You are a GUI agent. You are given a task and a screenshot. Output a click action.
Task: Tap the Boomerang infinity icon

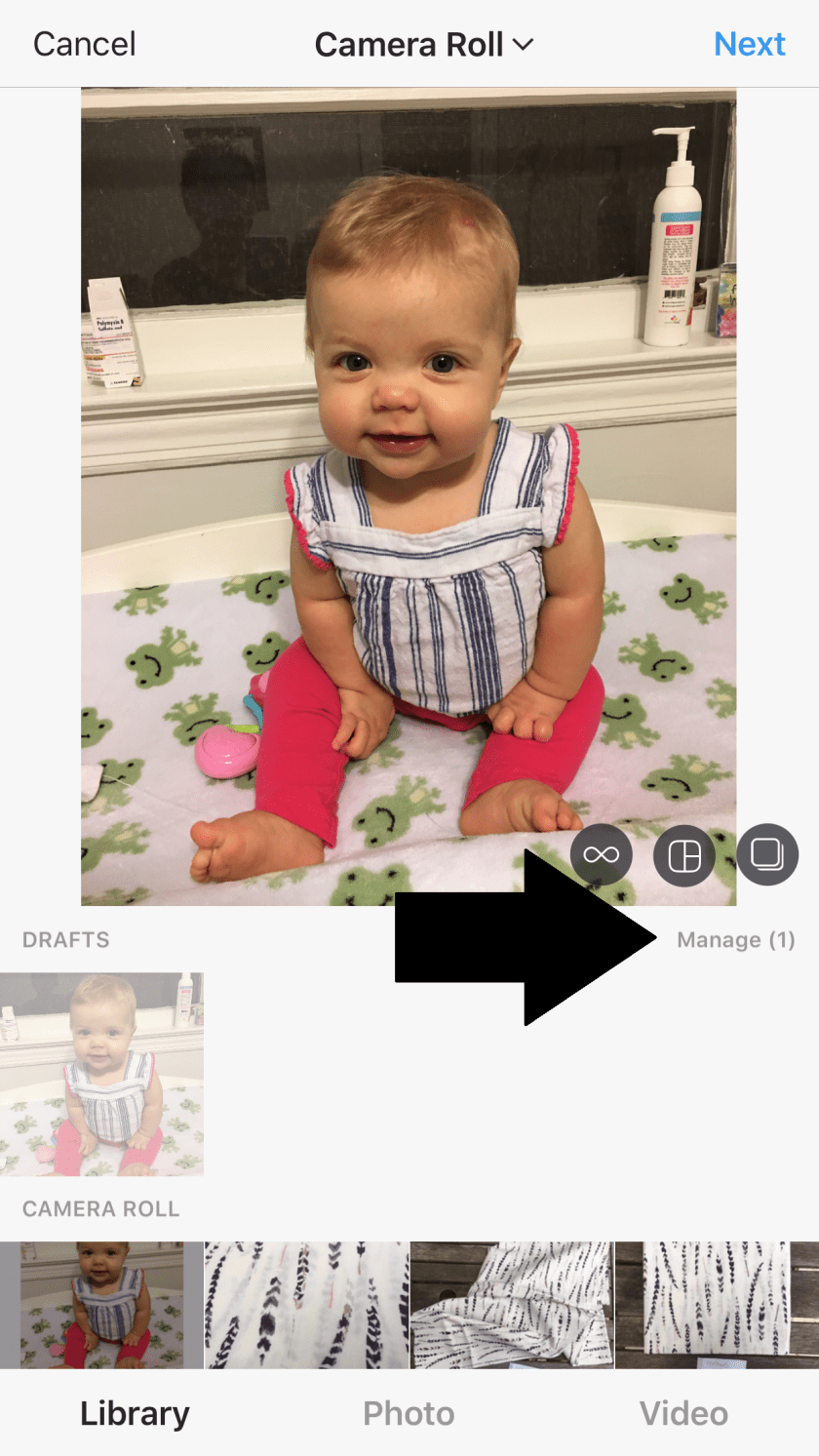[601, 855]
